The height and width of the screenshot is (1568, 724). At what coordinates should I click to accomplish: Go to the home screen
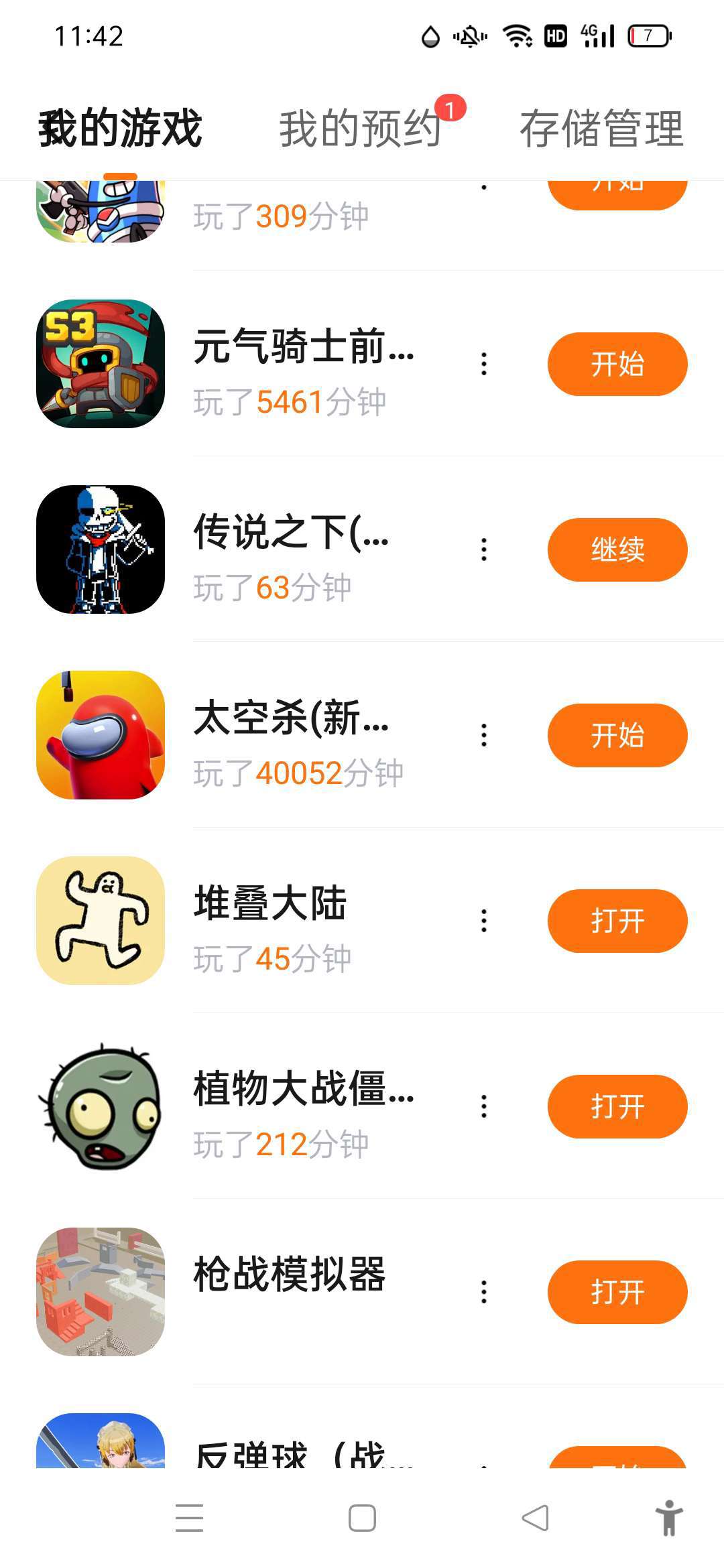click(362, 1518)
